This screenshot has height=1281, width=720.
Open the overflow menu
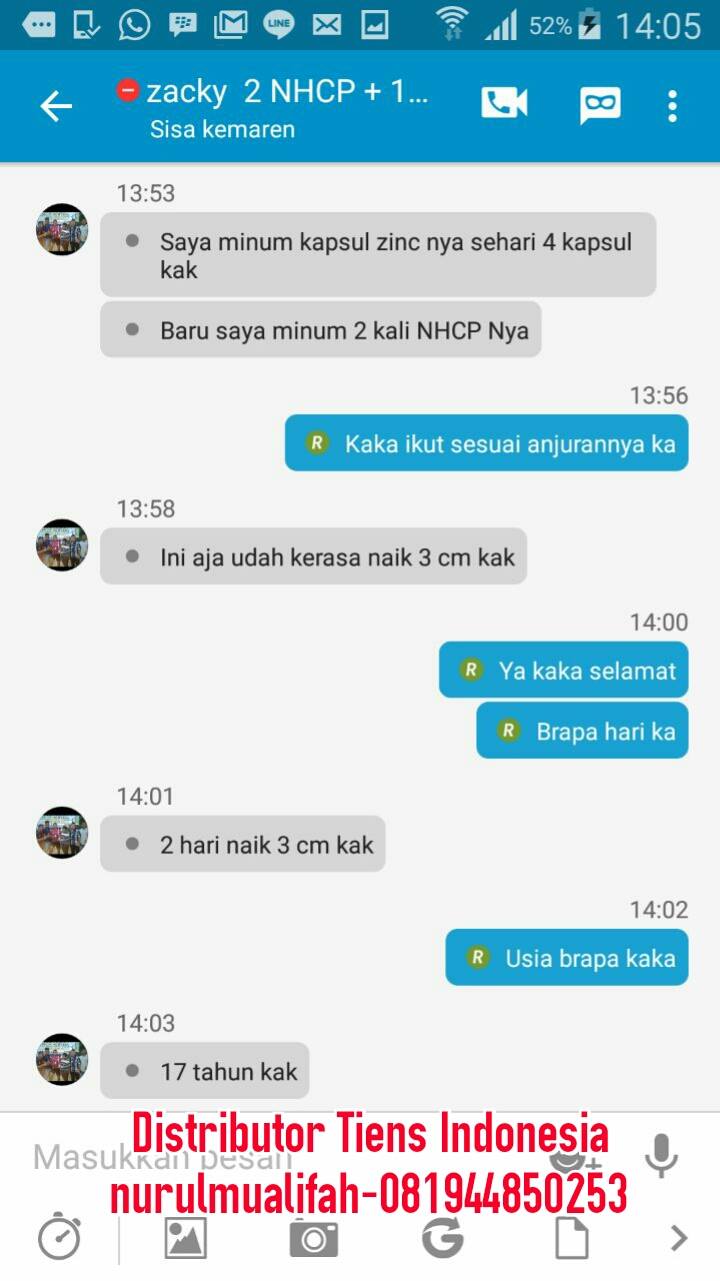coord(673,105)
